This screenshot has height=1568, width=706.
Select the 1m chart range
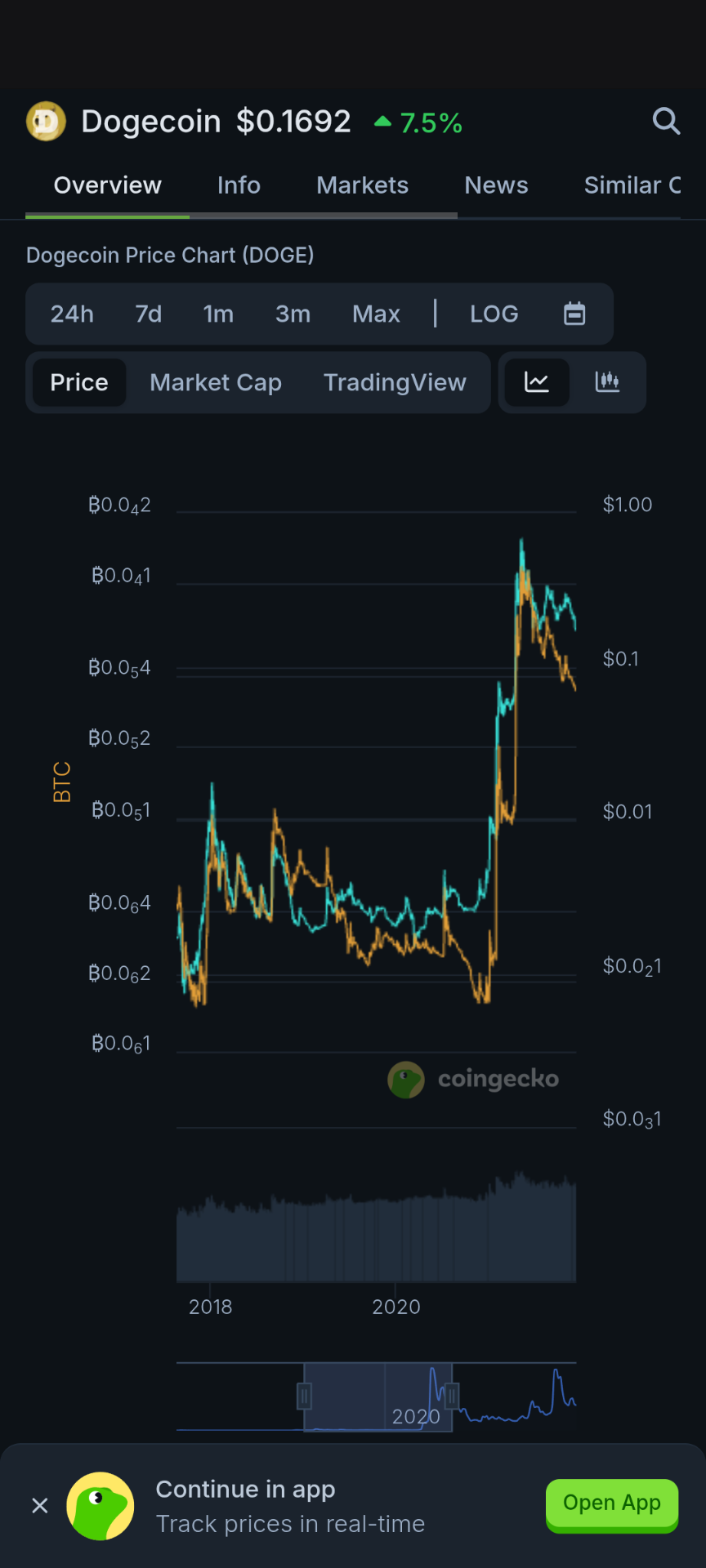click(x=218, y=314)
